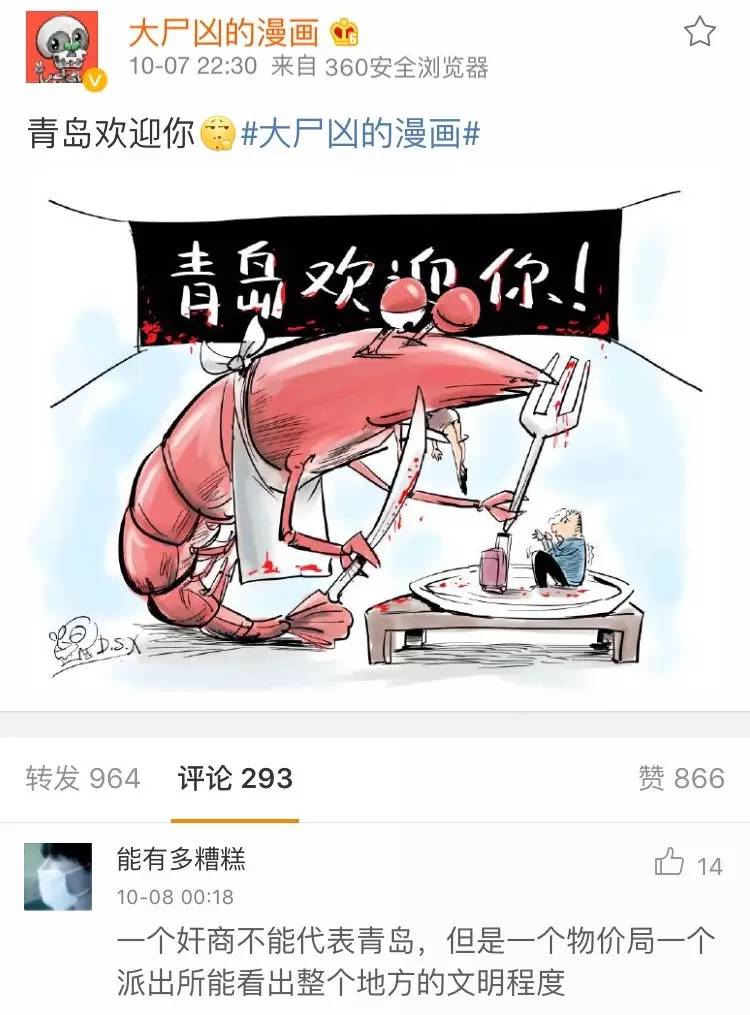Switch to the 转发 964 tab
This screenshot has height=1015, width=750.
[x=83, y=778]
